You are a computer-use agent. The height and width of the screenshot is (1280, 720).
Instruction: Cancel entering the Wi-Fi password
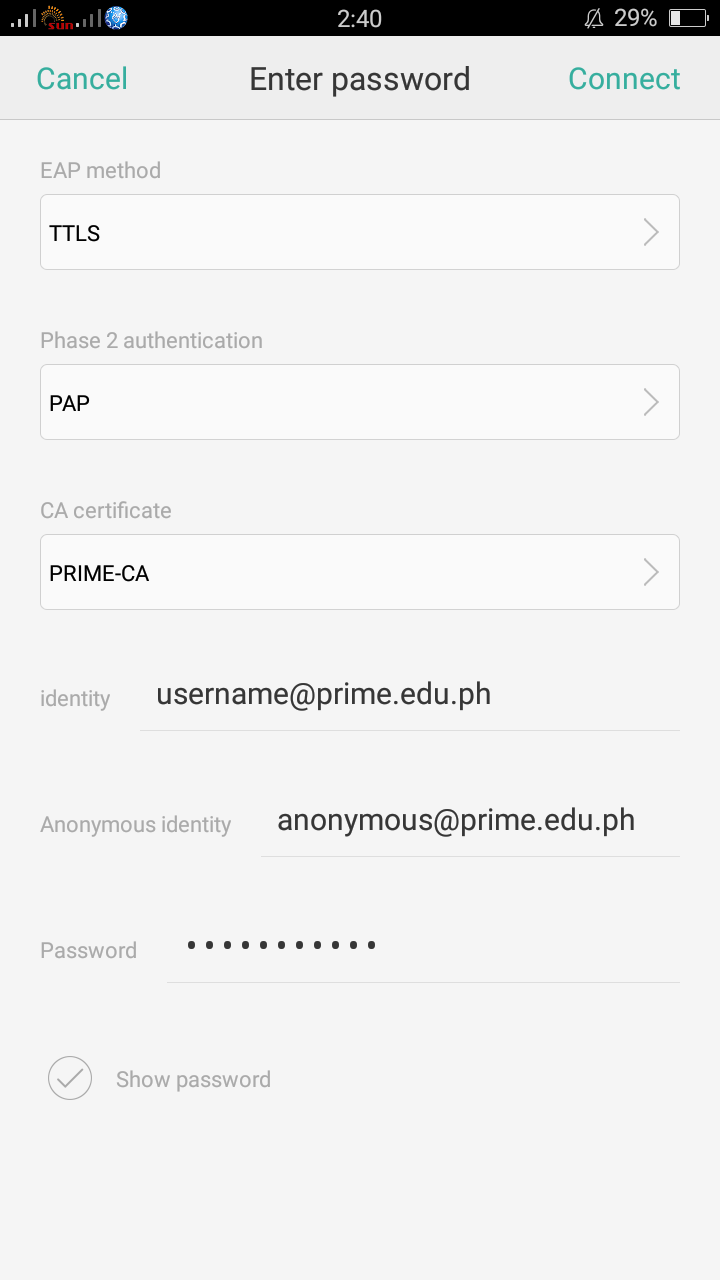click(82, 79)
